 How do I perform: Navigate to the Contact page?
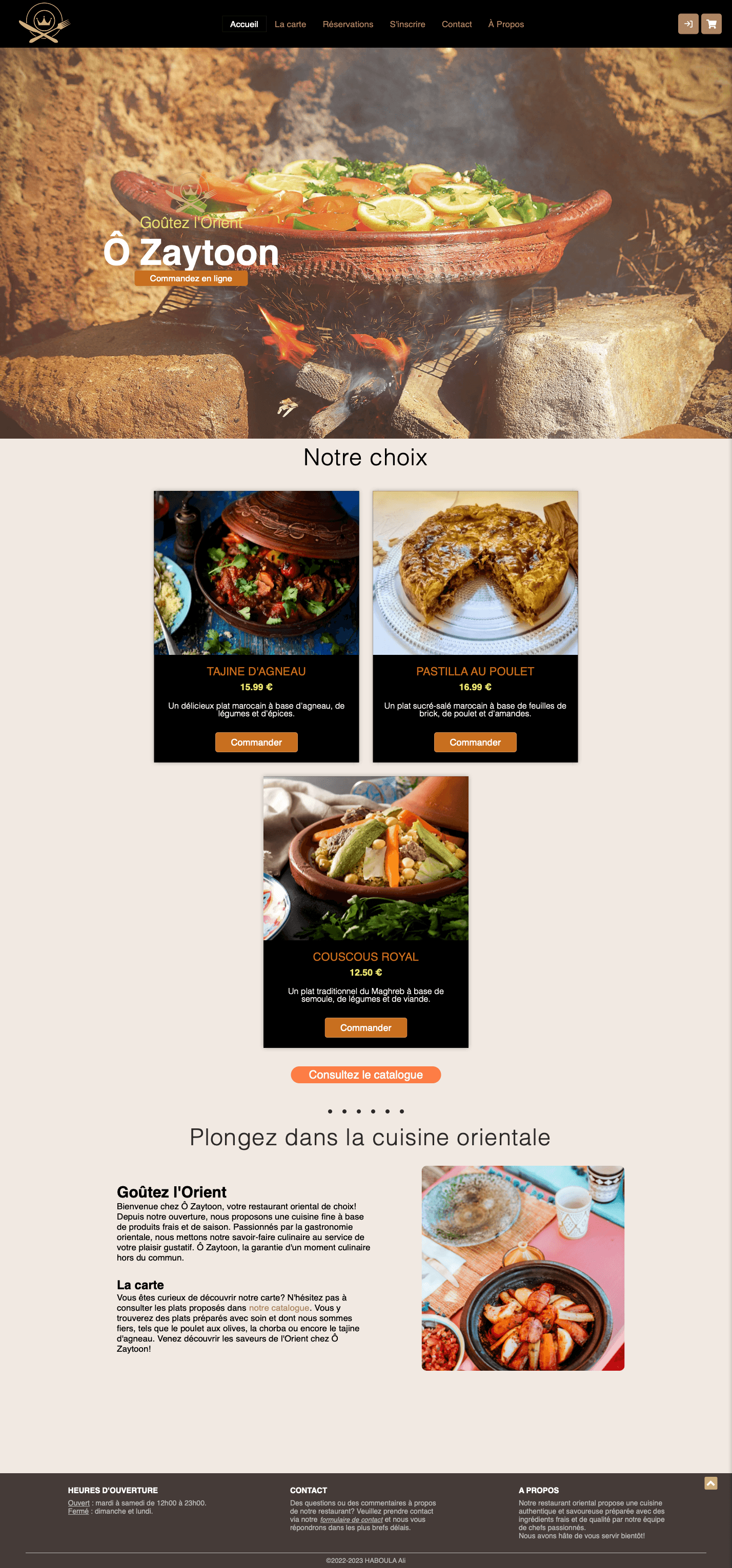pos(457,24)
